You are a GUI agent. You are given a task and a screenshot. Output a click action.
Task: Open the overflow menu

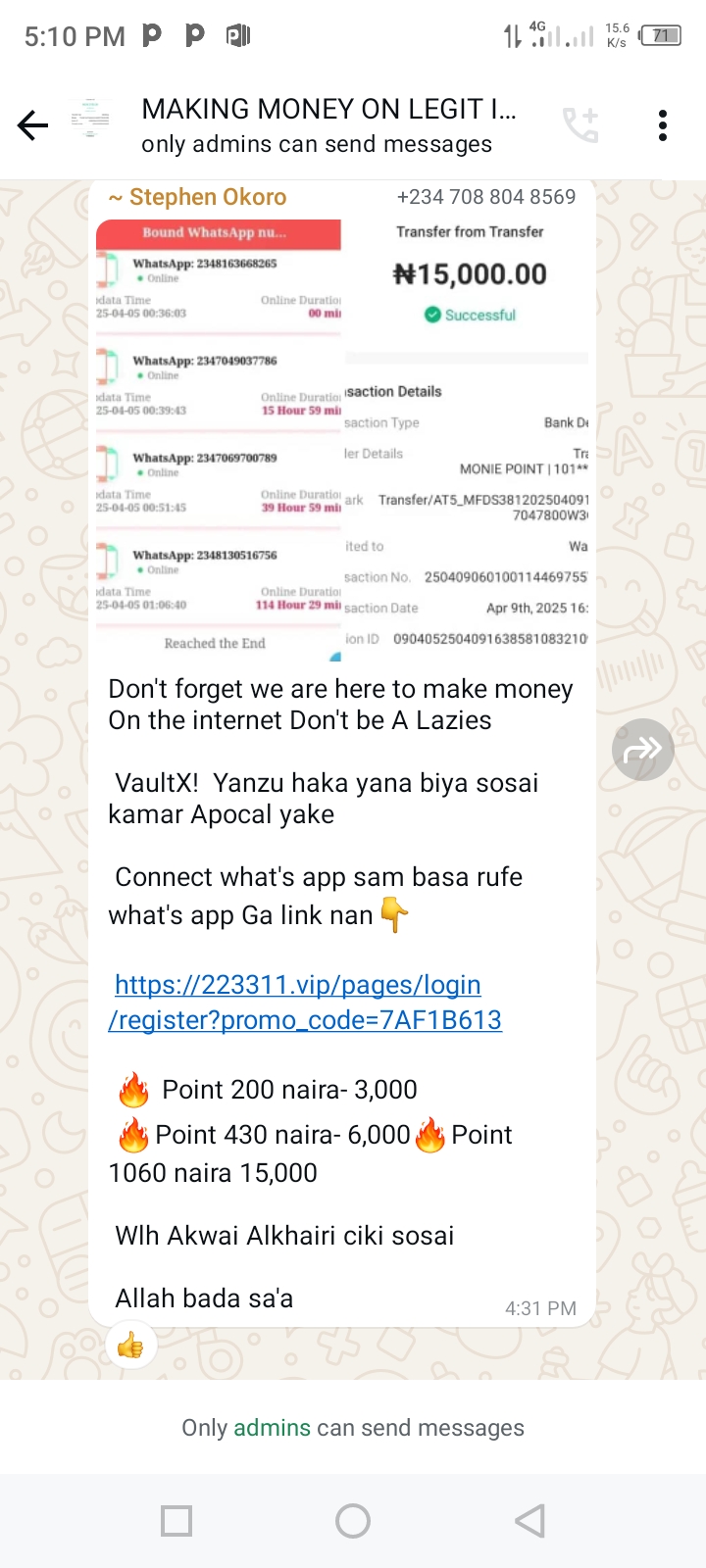coord(663,125)
